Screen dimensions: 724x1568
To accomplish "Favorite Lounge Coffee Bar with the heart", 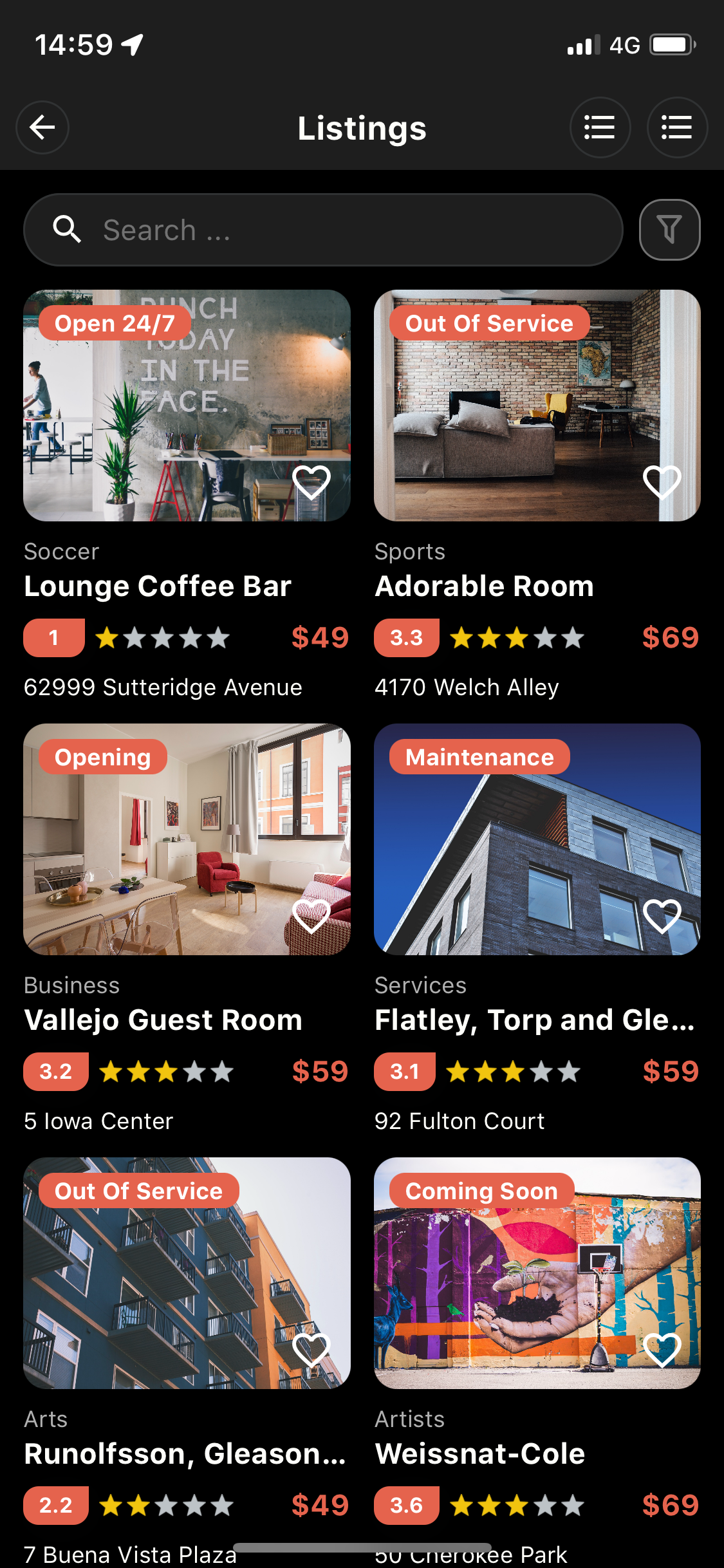I will (x=311, y=482).
